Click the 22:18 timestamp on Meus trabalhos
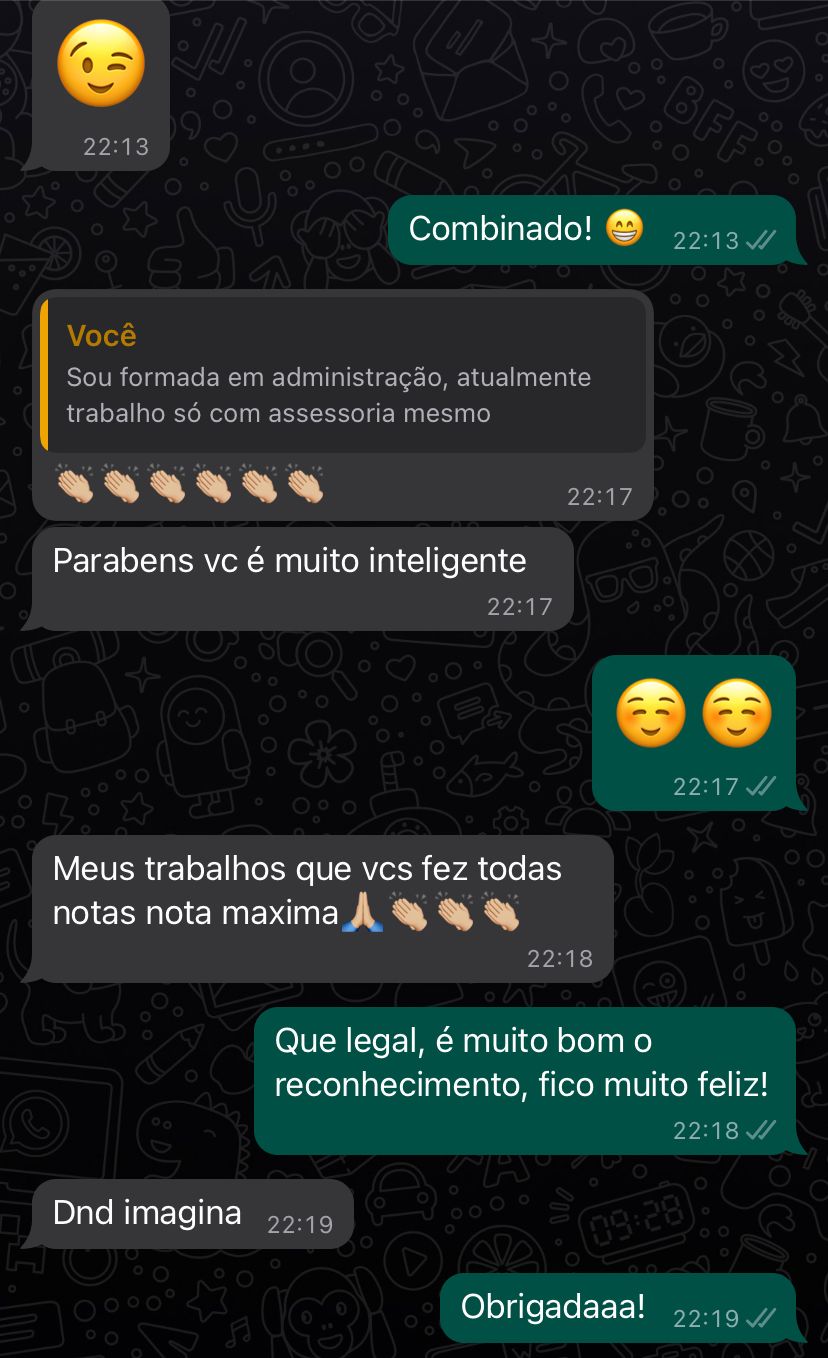The width and height of the screenshot is (828, 1358). pos(562,958)
